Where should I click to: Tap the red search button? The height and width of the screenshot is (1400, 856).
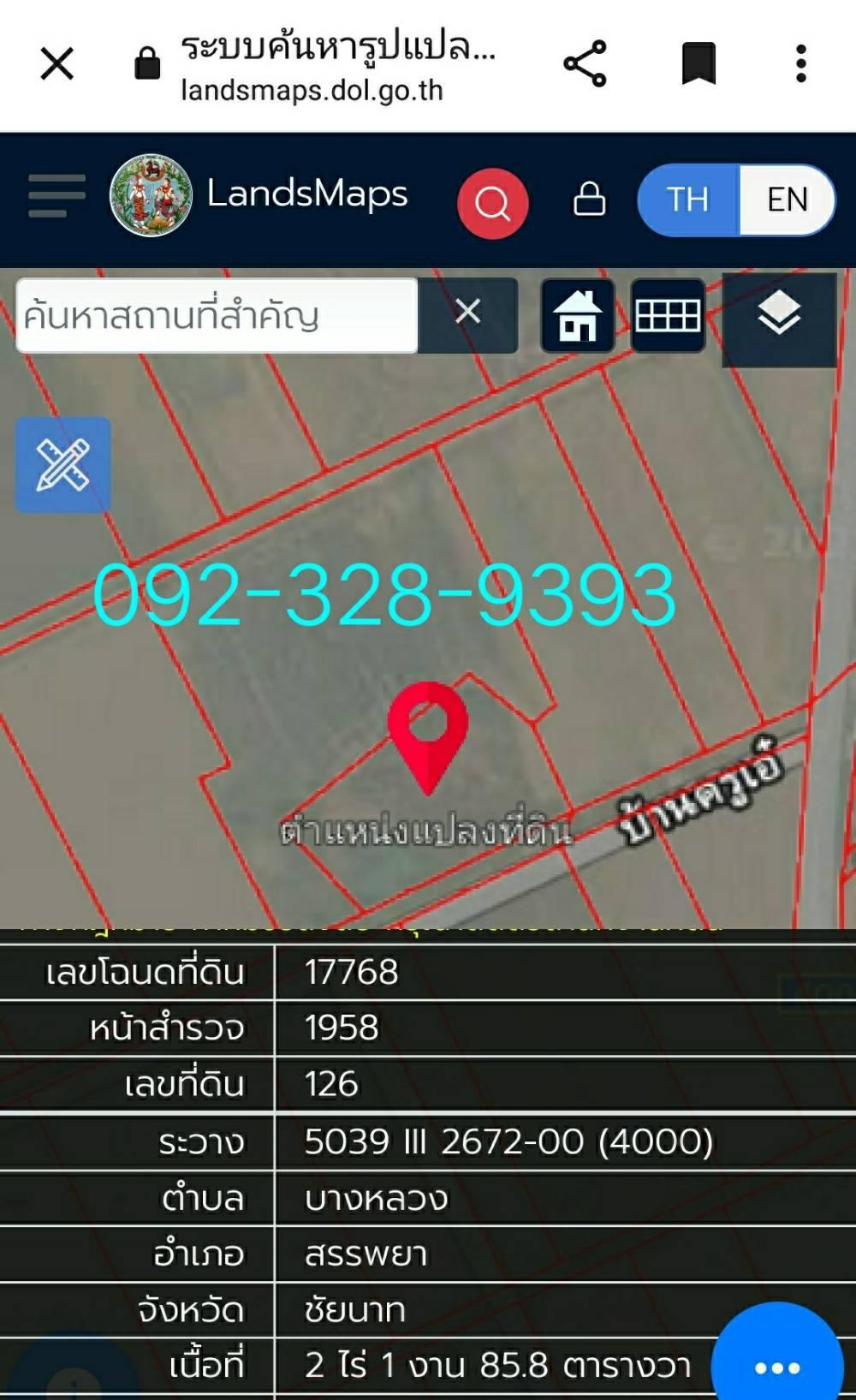coord(492,203)
